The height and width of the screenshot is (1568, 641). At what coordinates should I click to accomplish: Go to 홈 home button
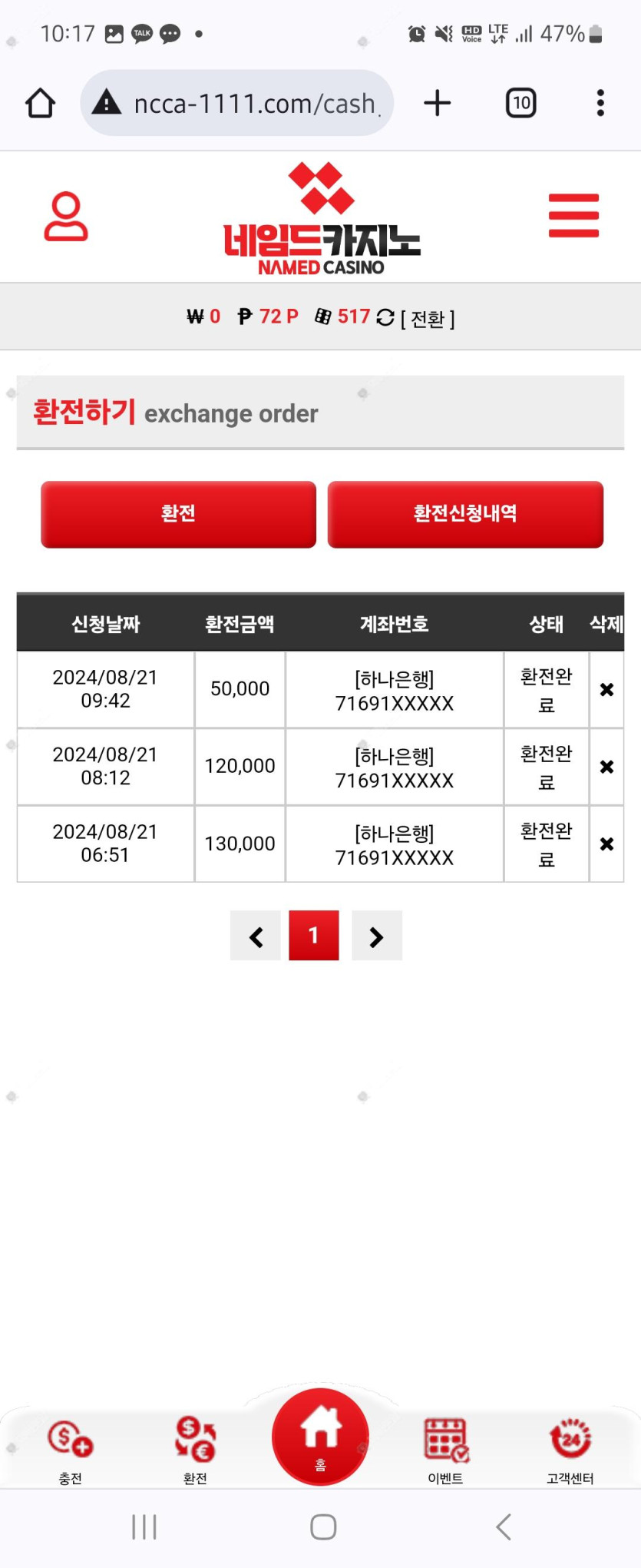(x=320, y=1435)
